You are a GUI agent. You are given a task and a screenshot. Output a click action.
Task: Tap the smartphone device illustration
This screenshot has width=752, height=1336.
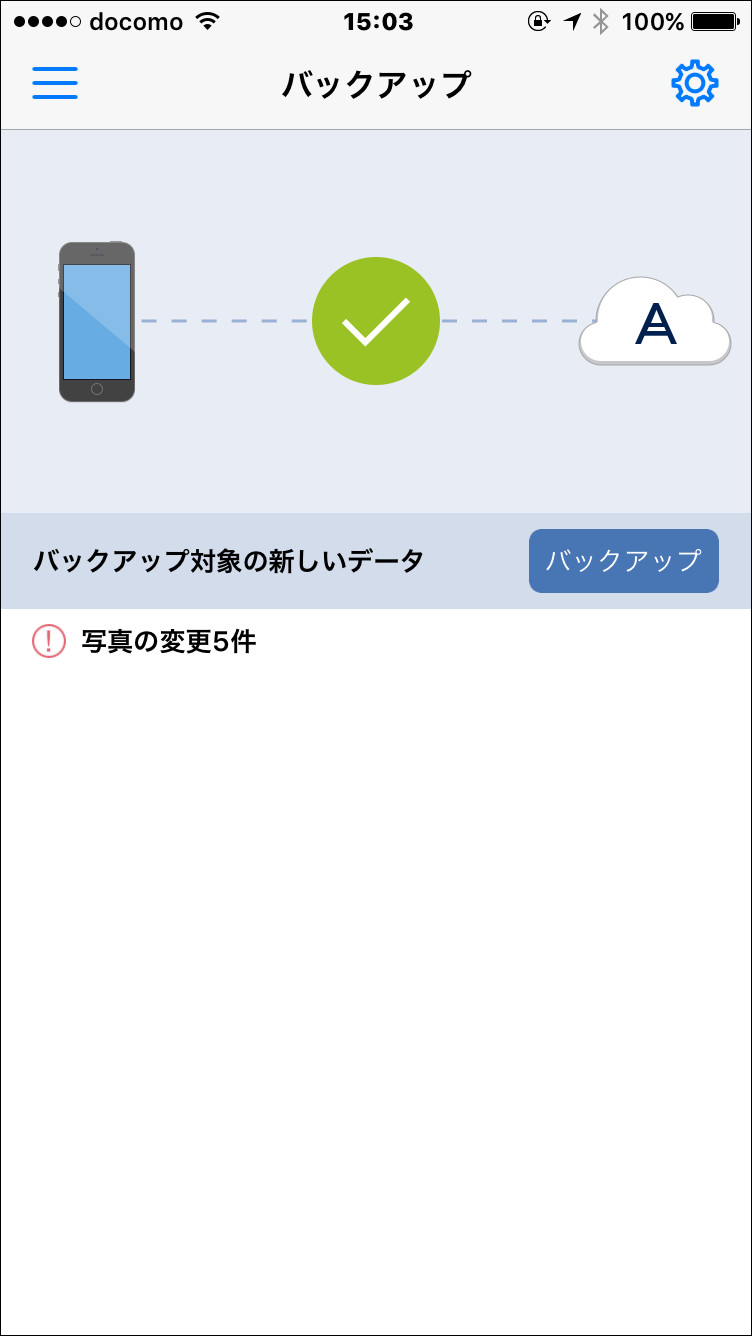click(97, 322)
